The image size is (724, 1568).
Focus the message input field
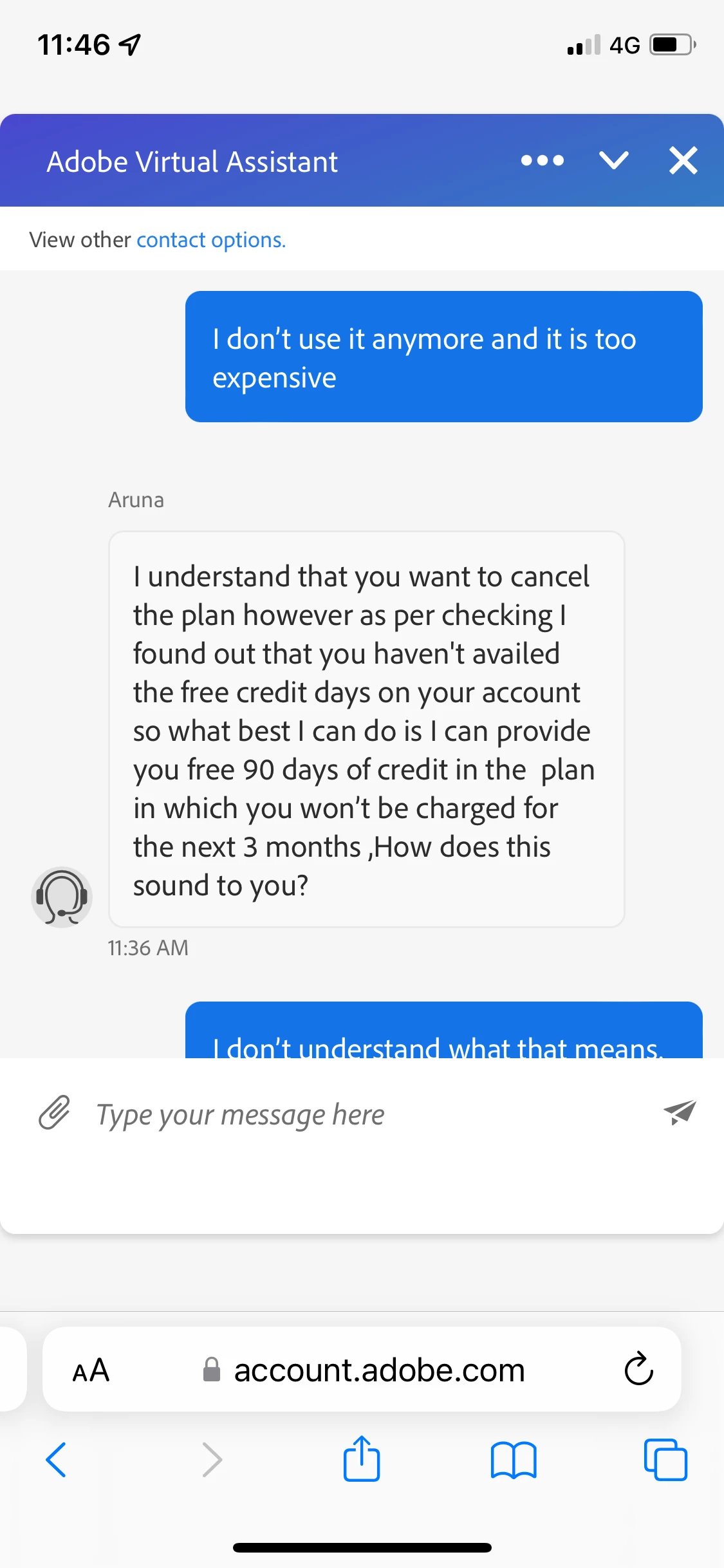point(360,1115)
